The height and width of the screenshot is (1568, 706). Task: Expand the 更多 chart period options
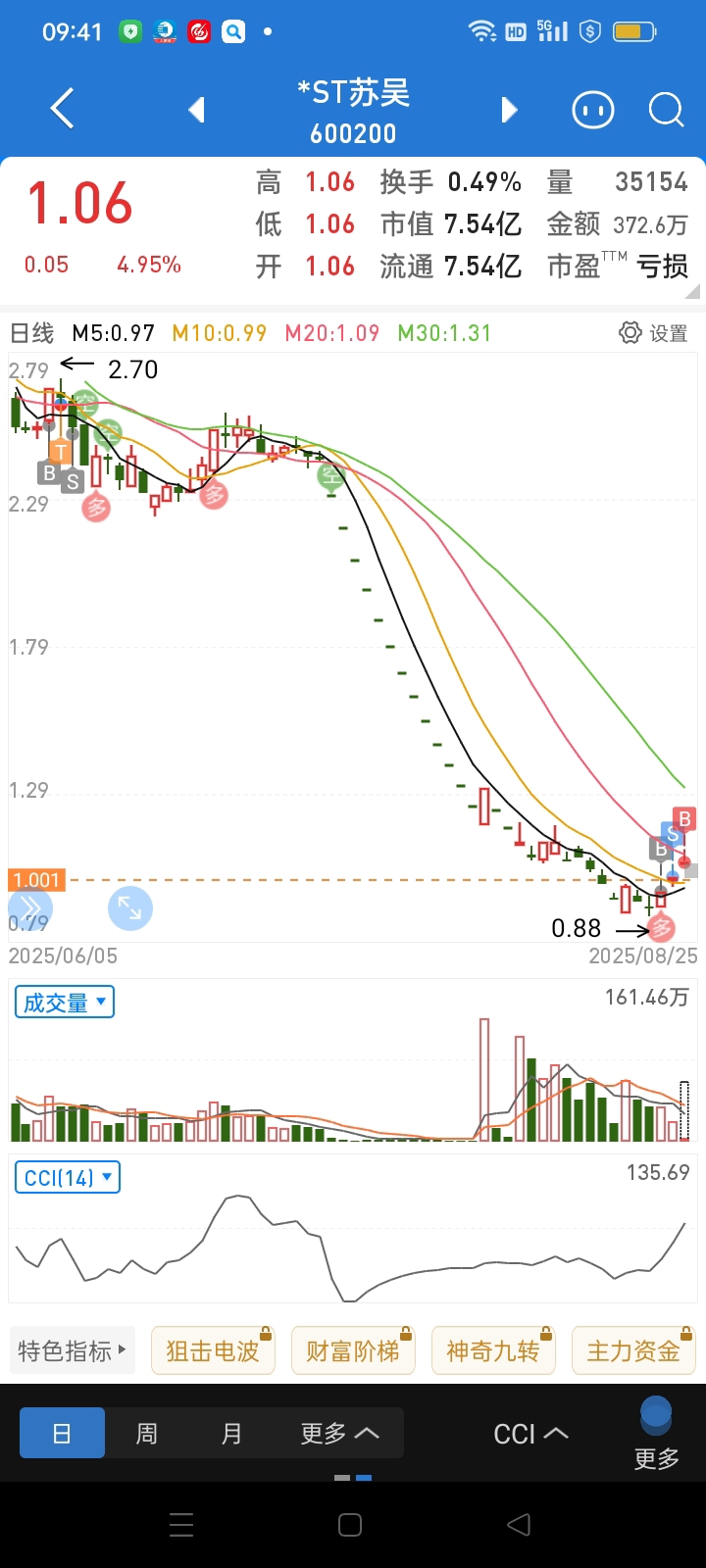(x=339, y=1433)
